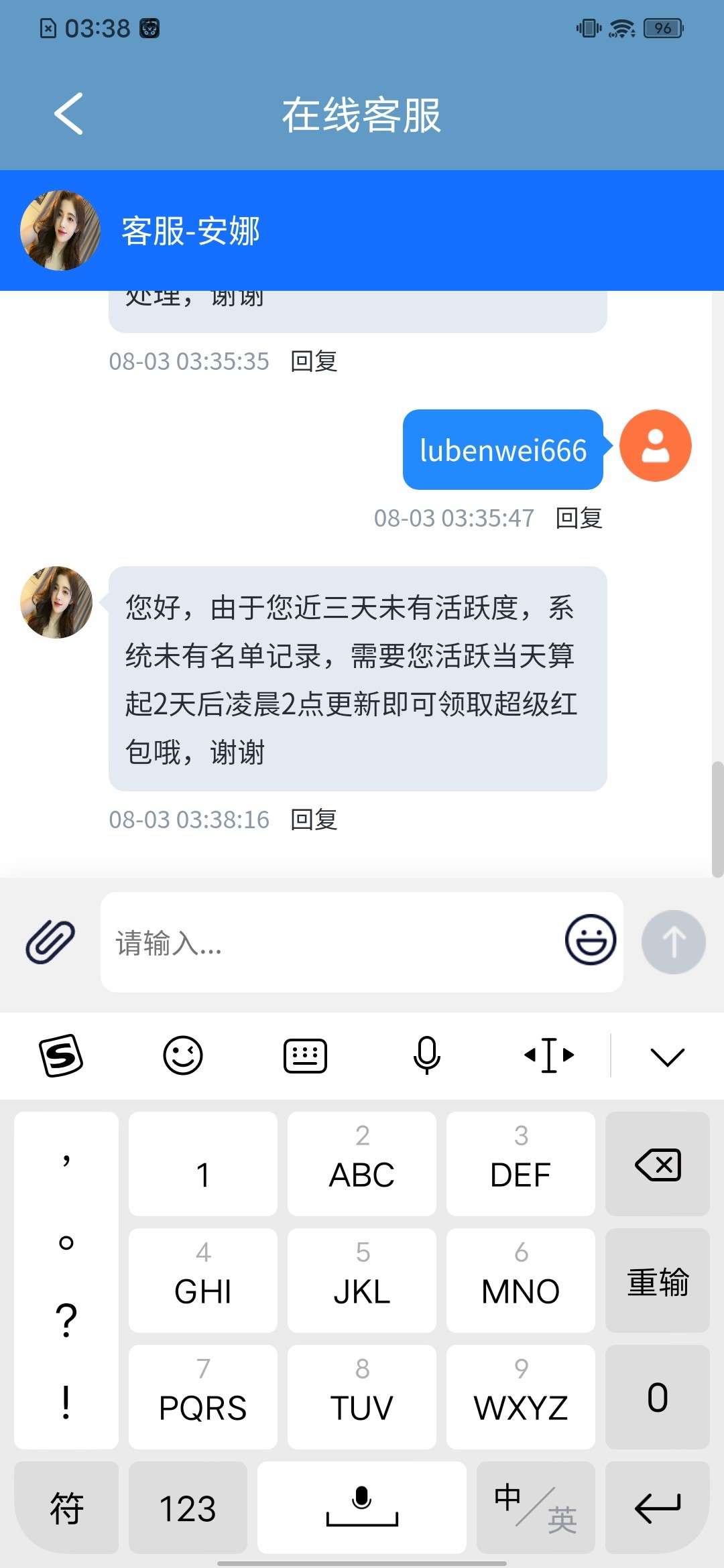Viewport: 724px width, 1568px height.
Task: Open the 符 symbols keyboard
Action: point(66,1508)
